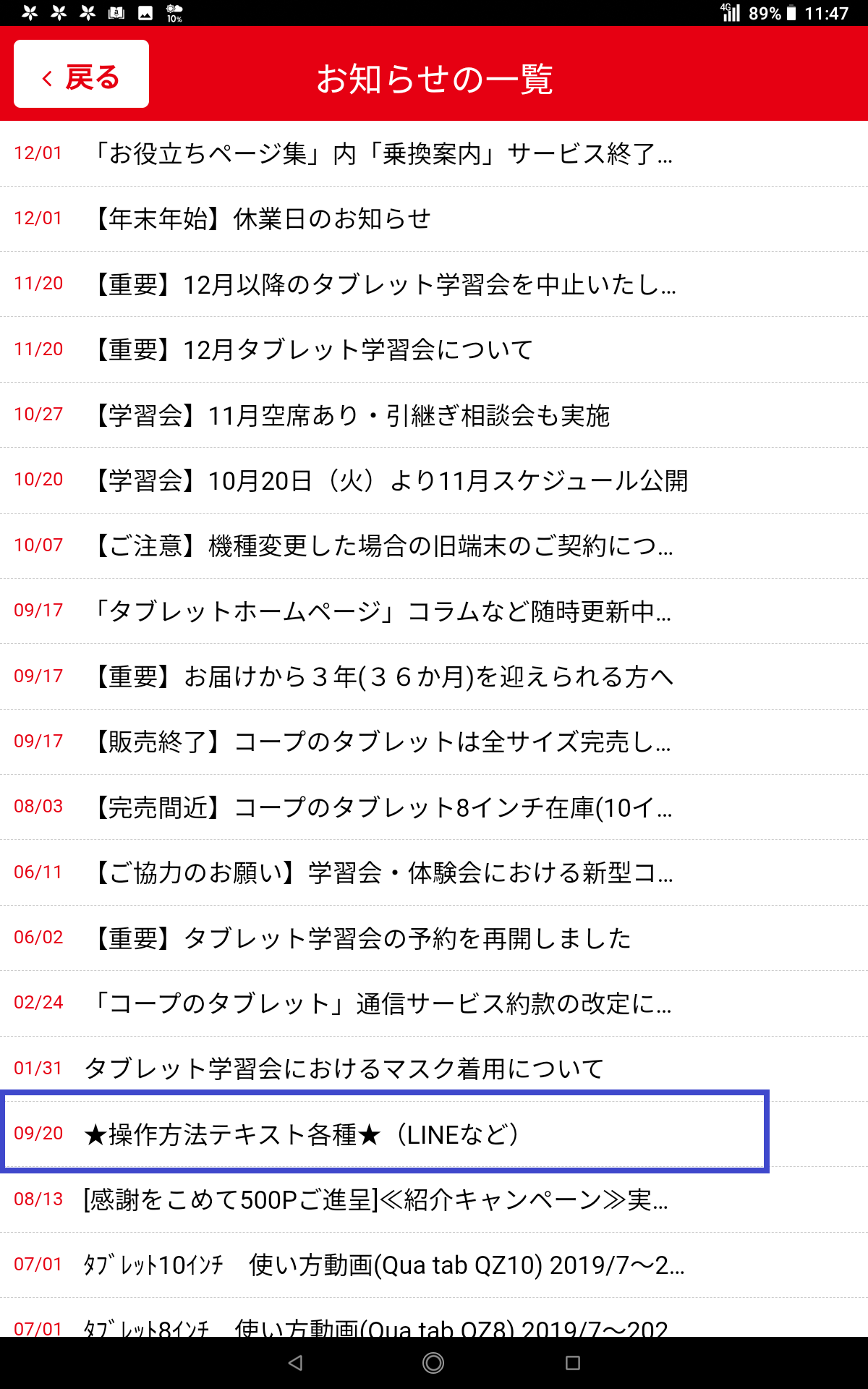Image resolution: width=868 pixels, height=1389 pixels.
Task: Open the 乗換案内 service ending notice
Action: click(434, 154)
